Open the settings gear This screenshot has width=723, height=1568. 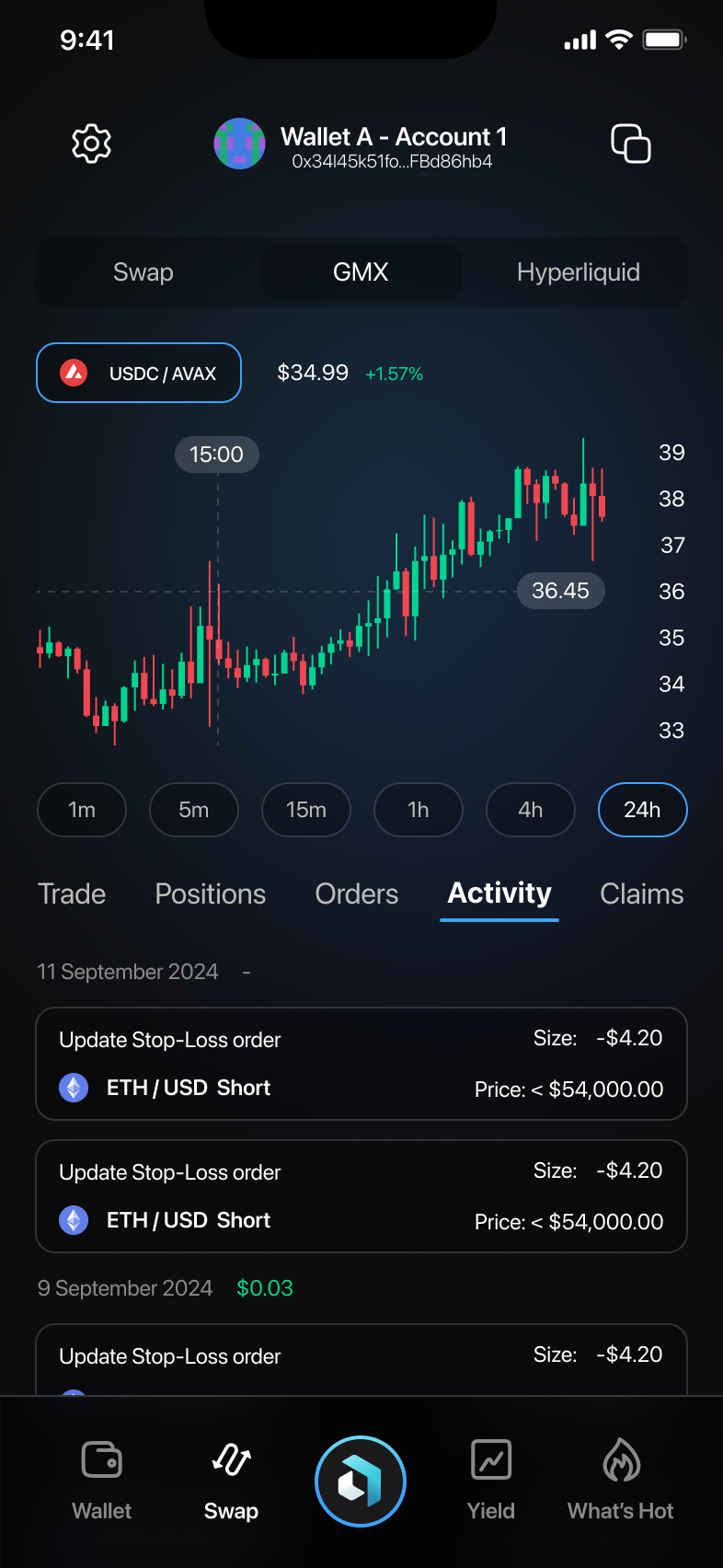tap(91, 144)
